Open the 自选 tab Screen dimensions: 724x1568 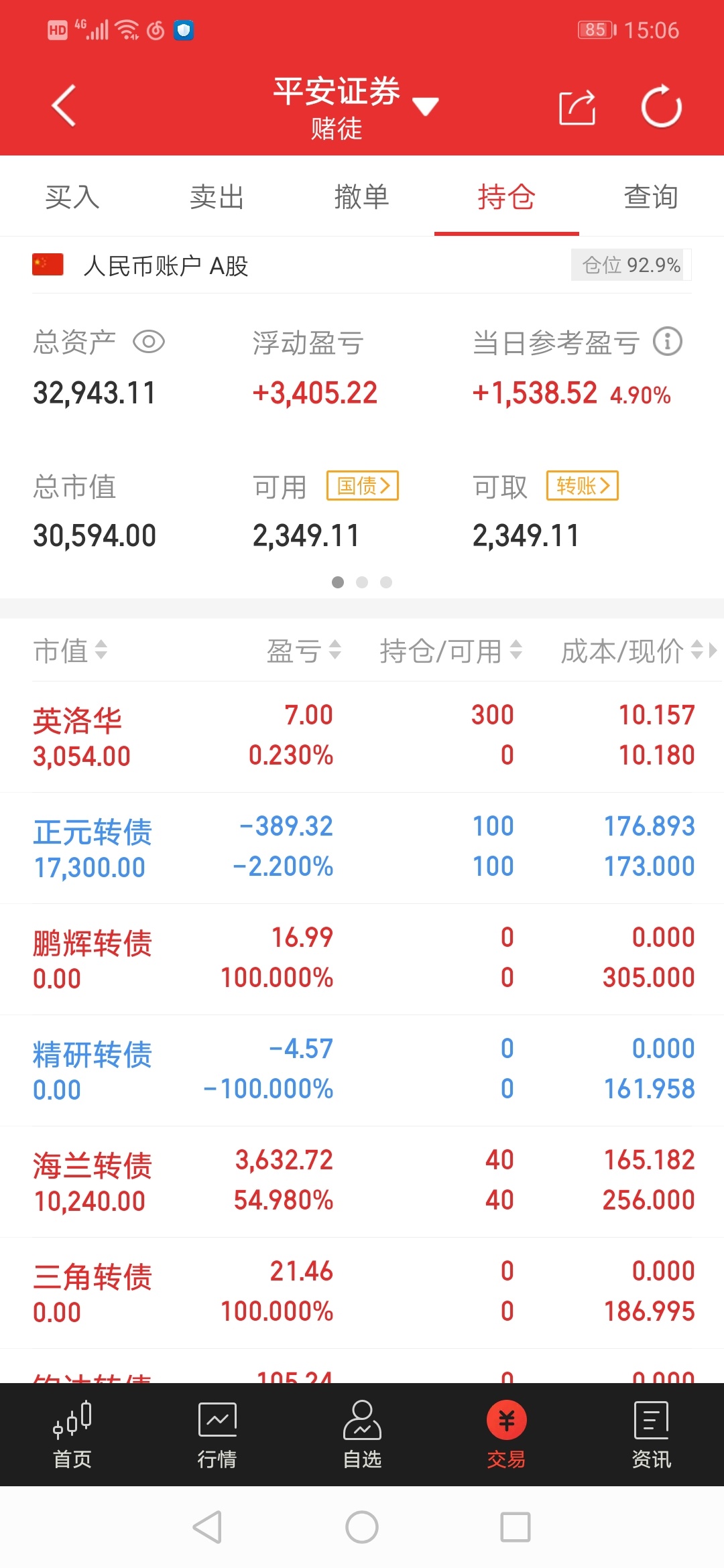pos(362,1435)
